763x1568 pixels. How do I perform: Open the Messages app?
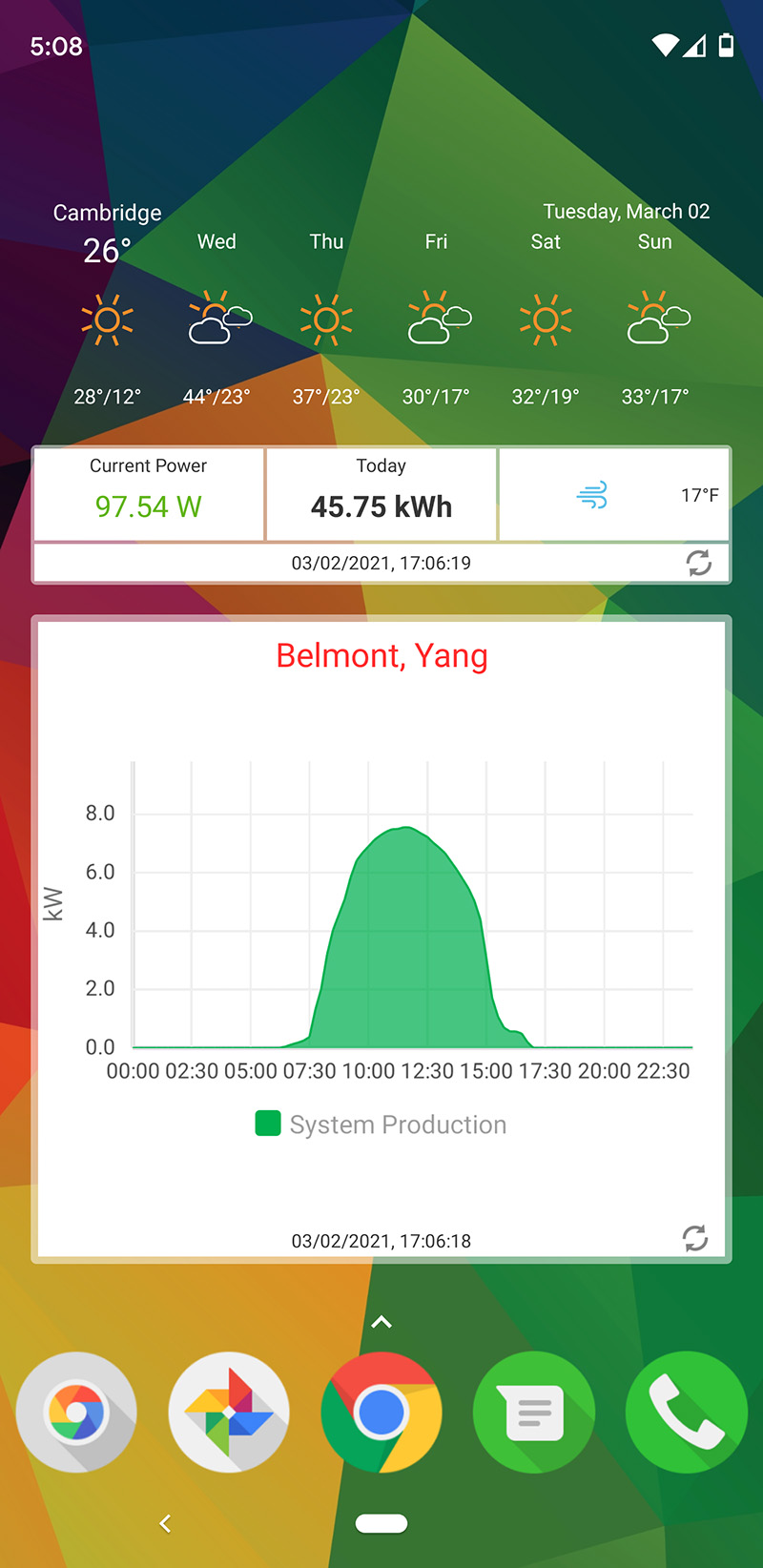point(534,1412)
